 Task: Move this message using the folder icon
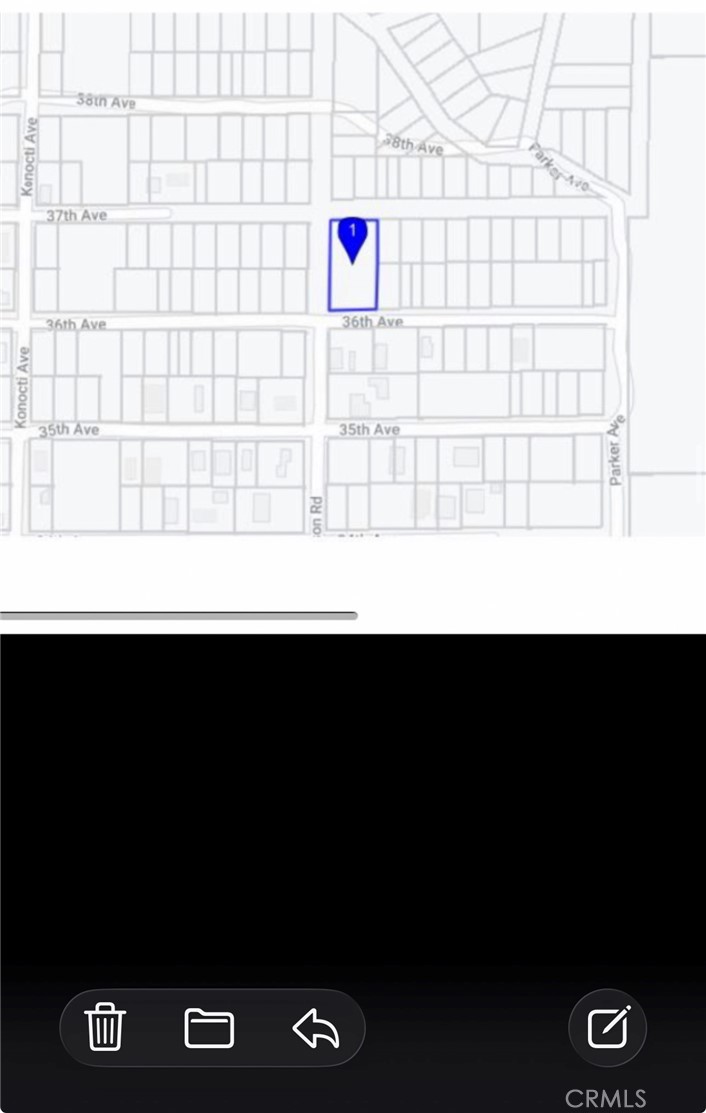[x=210, y=1028]
